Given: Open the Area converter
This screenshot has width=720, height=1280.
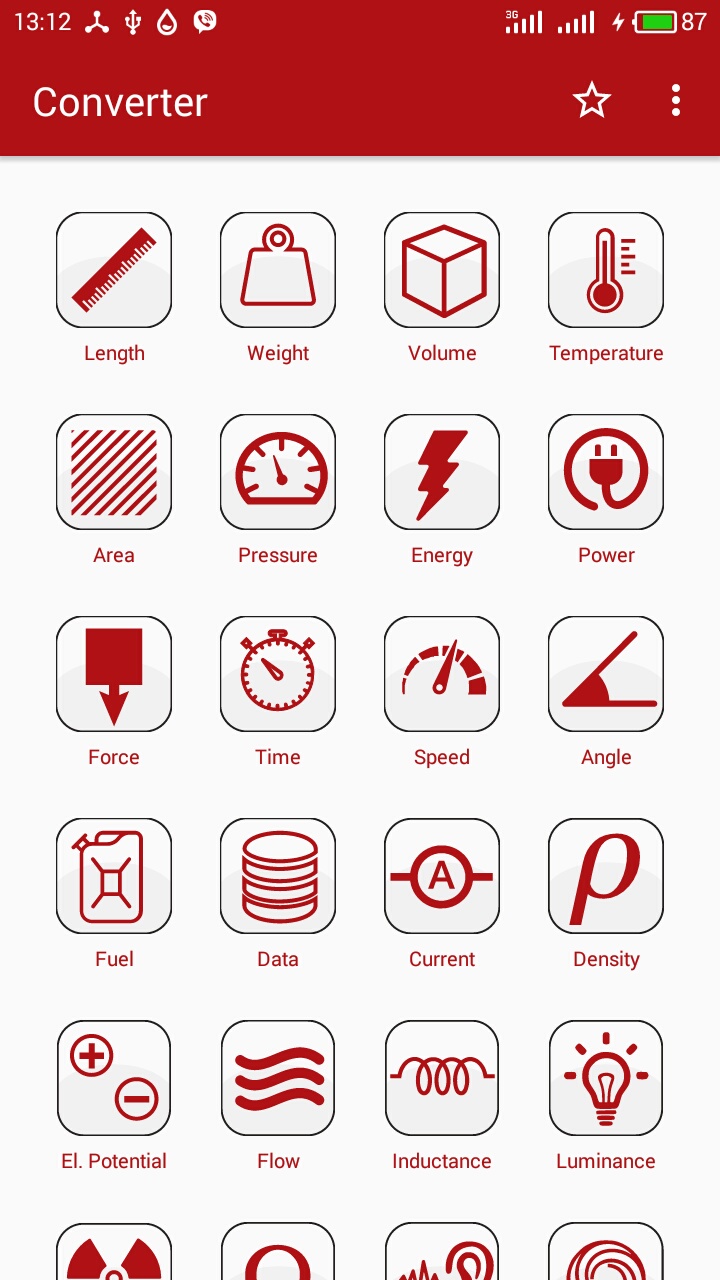Looking at the screenshot, I should pyautogui.click(x=114, y=471).
